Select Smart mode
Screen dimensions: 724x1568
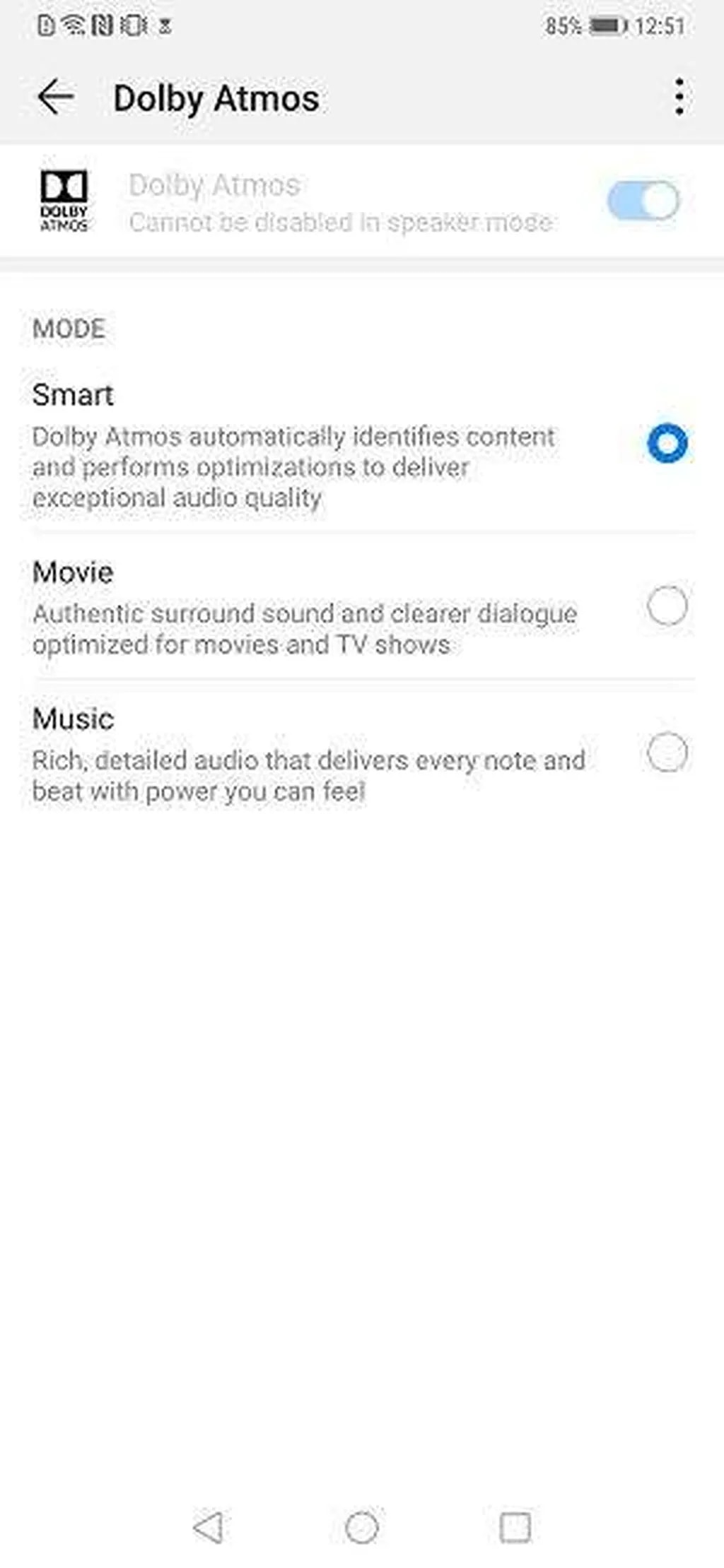point(667,444)
